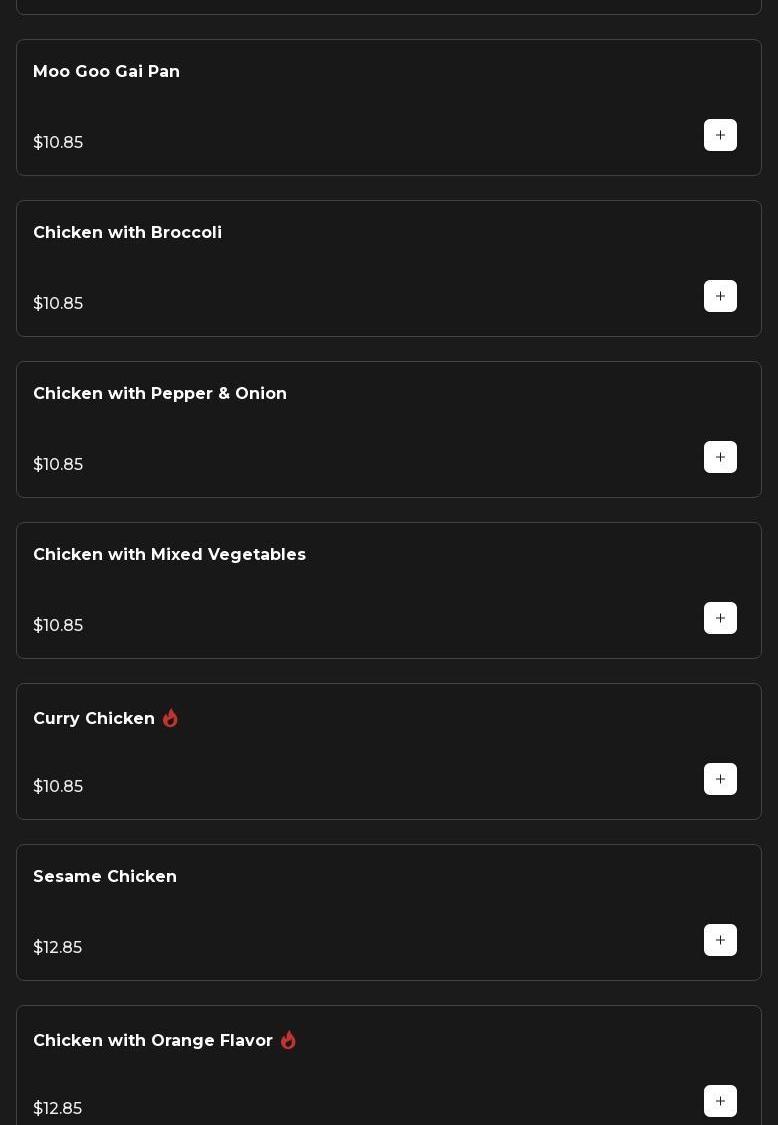The width and height of the screenshot is (778, 1125).
Task: Add Curry Chicken to the cart
Action: (x=720, y=779)
